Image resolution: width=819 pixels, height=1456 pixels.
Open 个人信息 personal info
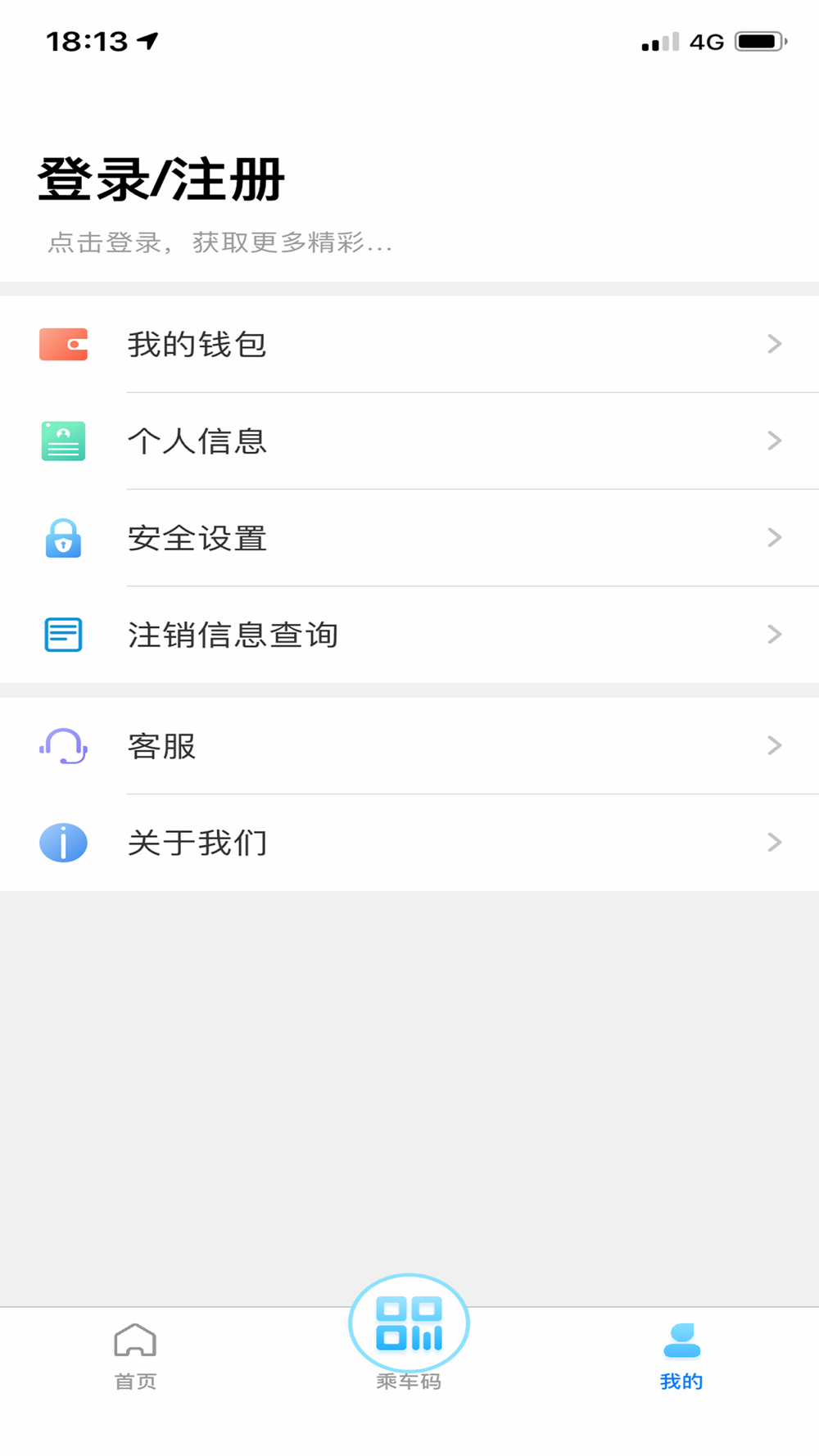pyautogui.click(x=409, y=441)
